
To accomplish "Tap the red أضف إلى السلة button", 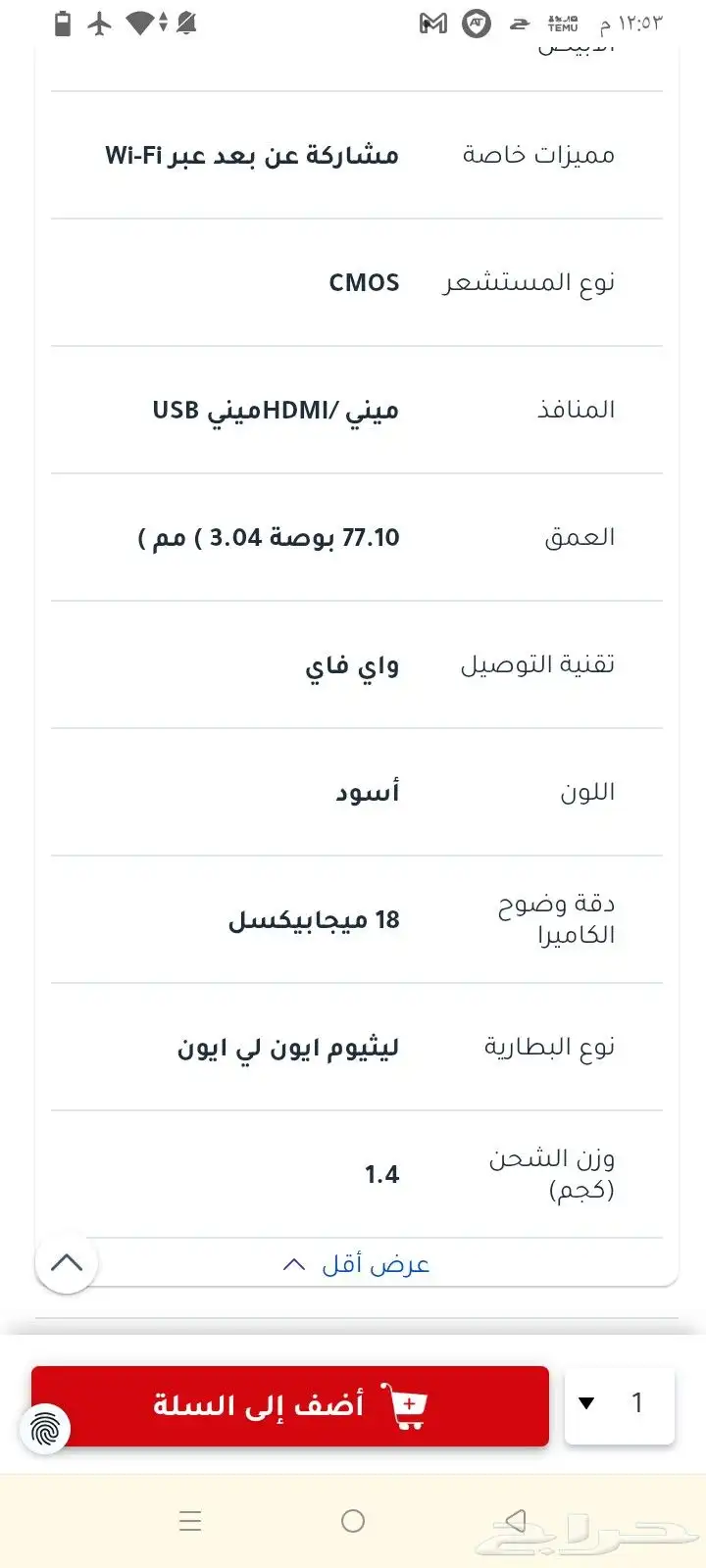I will point(289,1405).
